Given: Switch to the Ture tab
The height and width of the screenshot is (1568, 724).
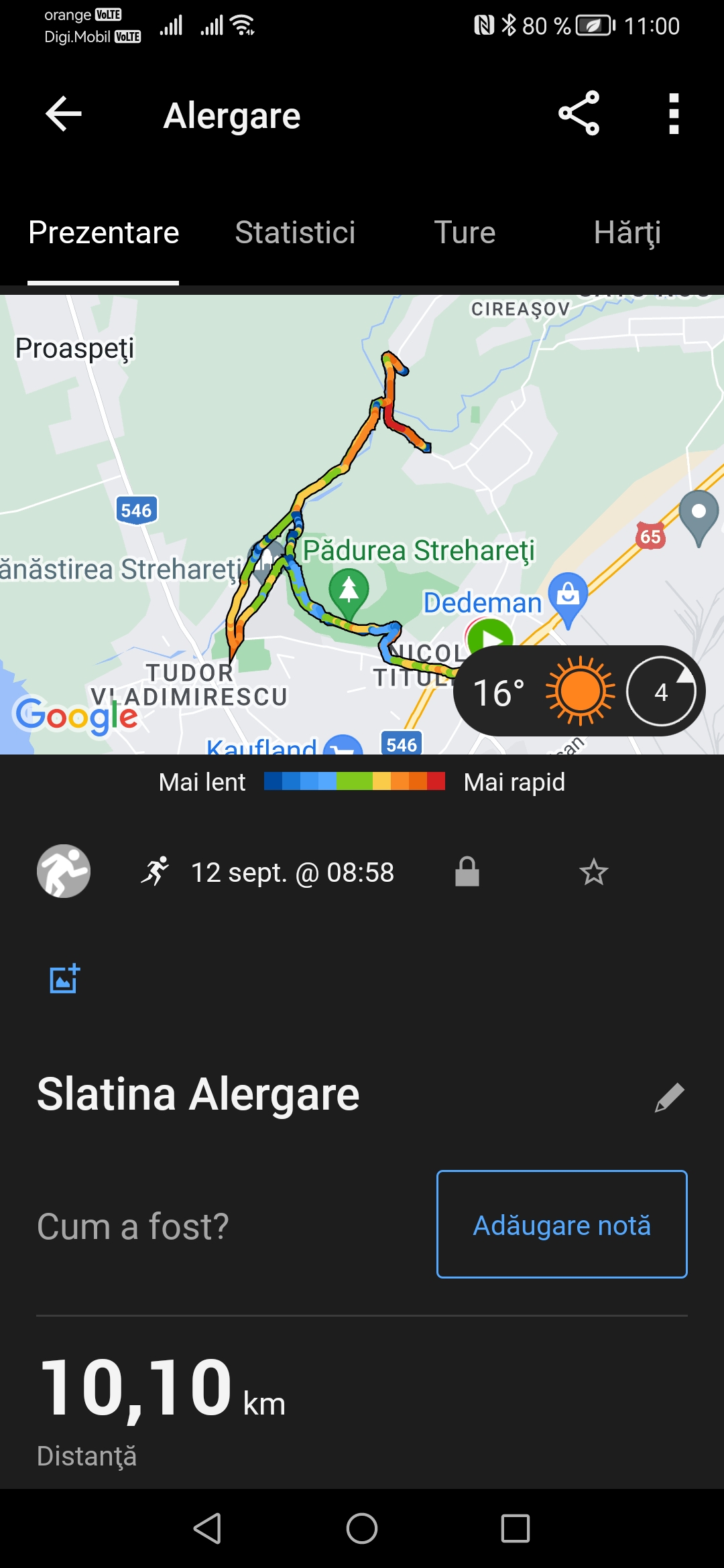Looking at the screenshot, I should (x=465, y=233).
